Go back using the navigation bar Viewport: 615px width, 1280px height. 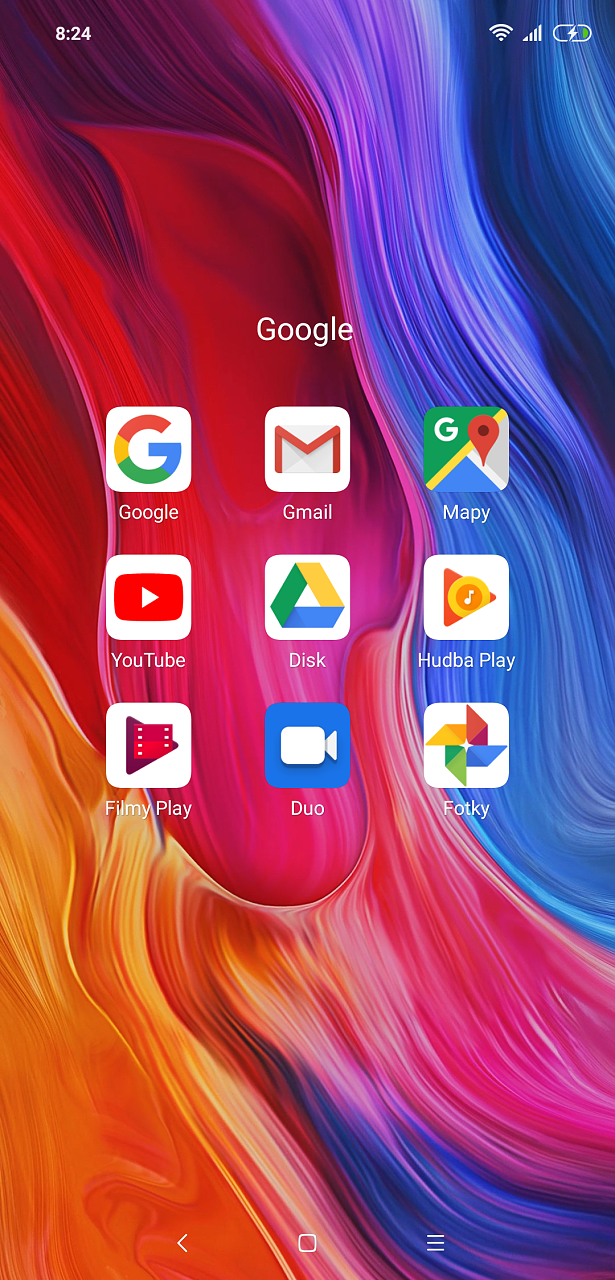point(182,1243)
